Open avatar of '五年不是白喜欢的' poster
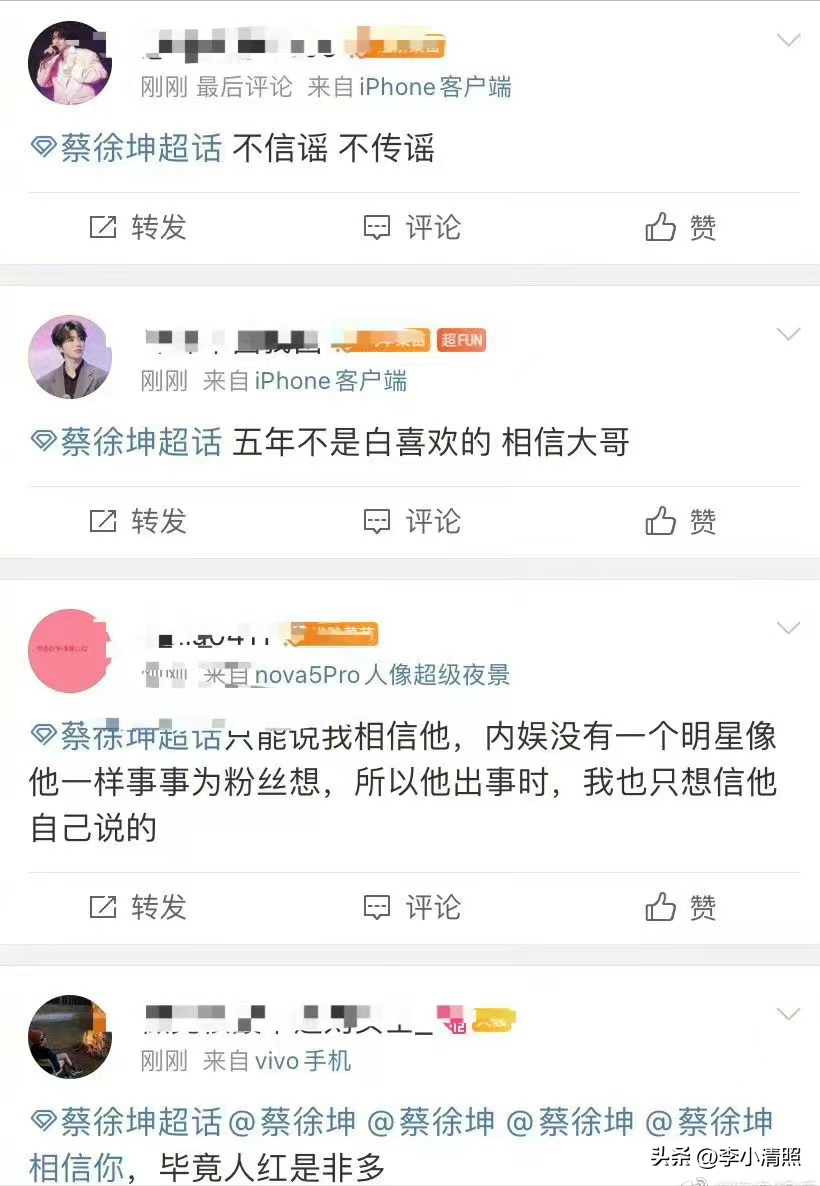Viewport: 820px width, 1186px height. click(x=70, y=357)
